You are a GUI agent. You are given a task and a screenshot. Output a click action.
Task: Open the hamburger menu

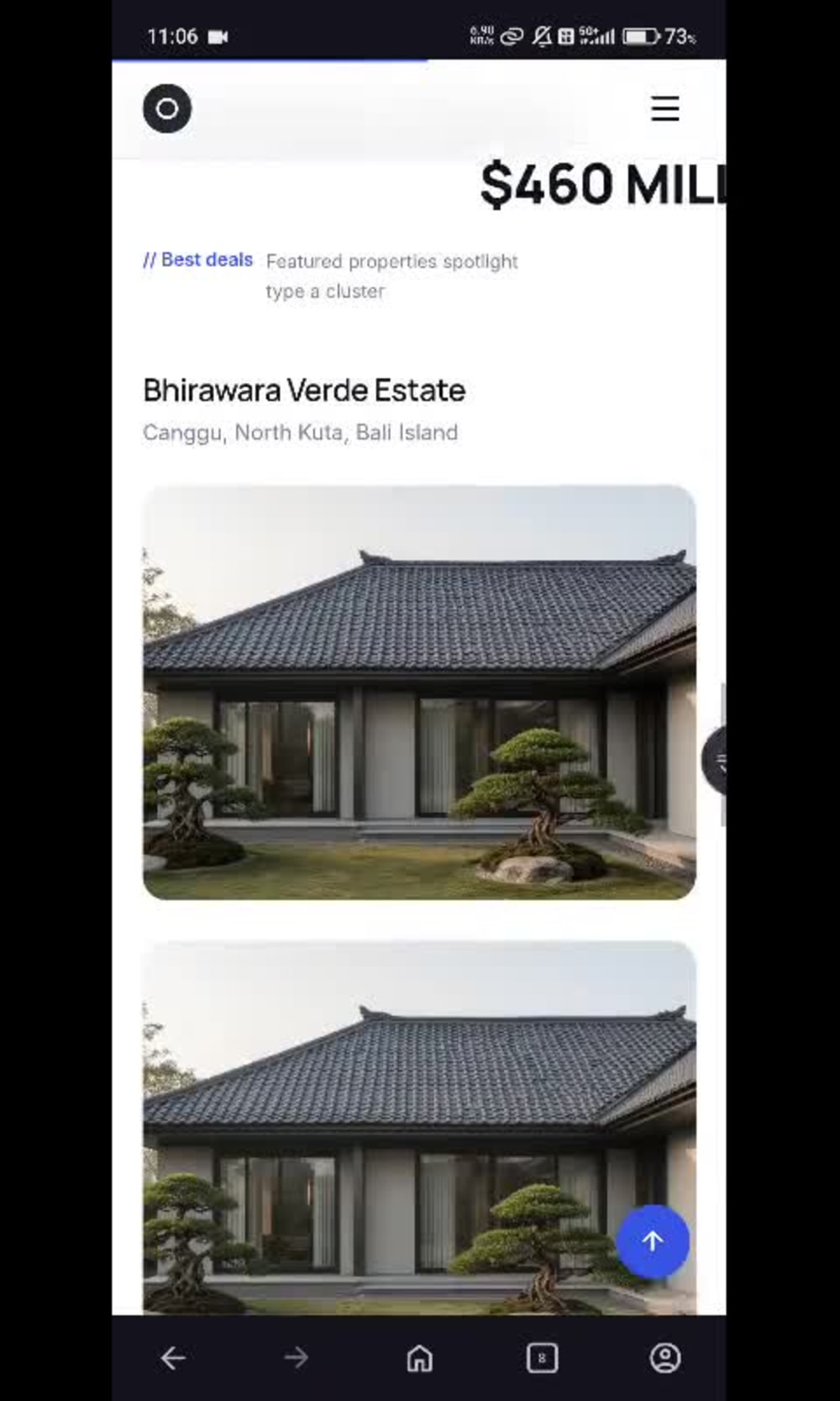664,108
